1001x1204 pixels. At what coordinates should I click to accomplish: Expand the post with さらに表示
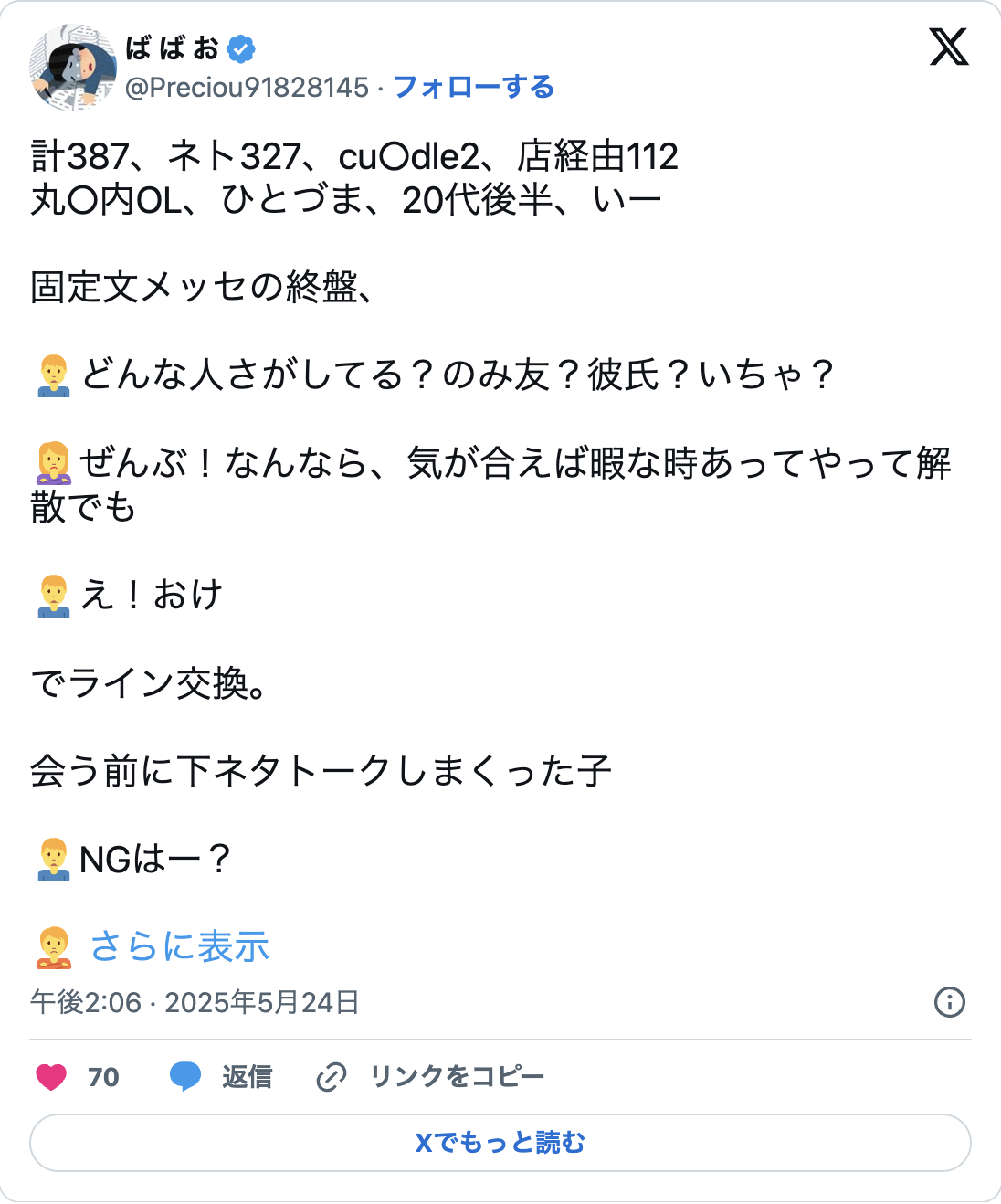pos(179,946)
